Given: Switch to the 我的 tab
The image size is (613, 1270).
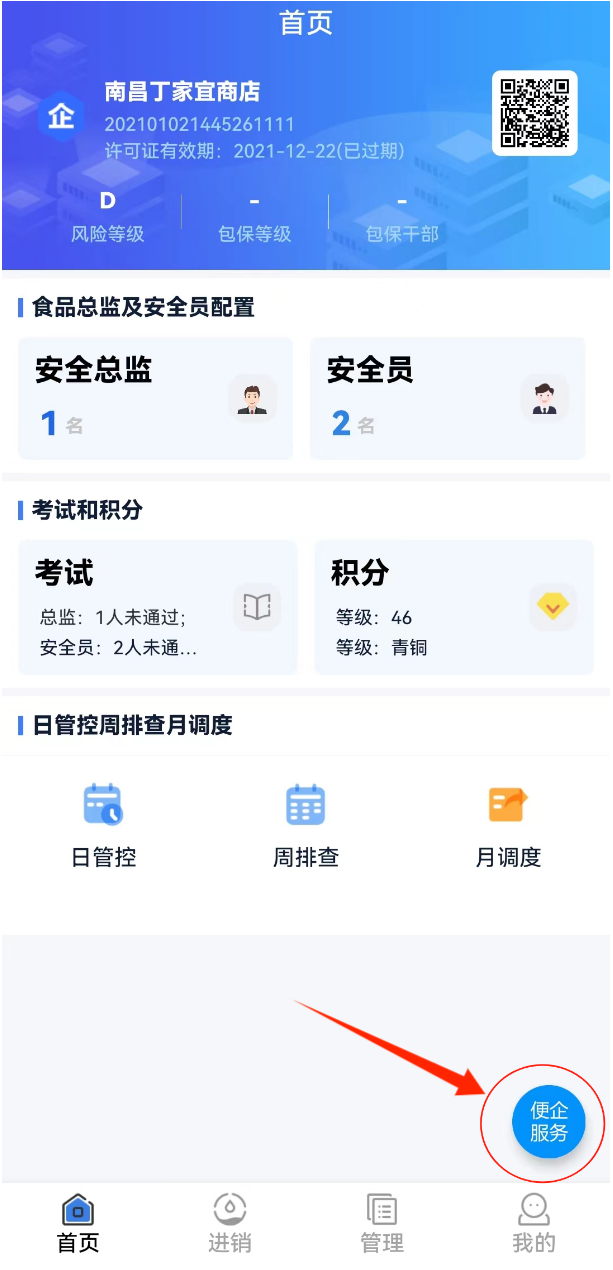Looking at the screenshot, I should pyautogui.click(x=534, y=1224).
